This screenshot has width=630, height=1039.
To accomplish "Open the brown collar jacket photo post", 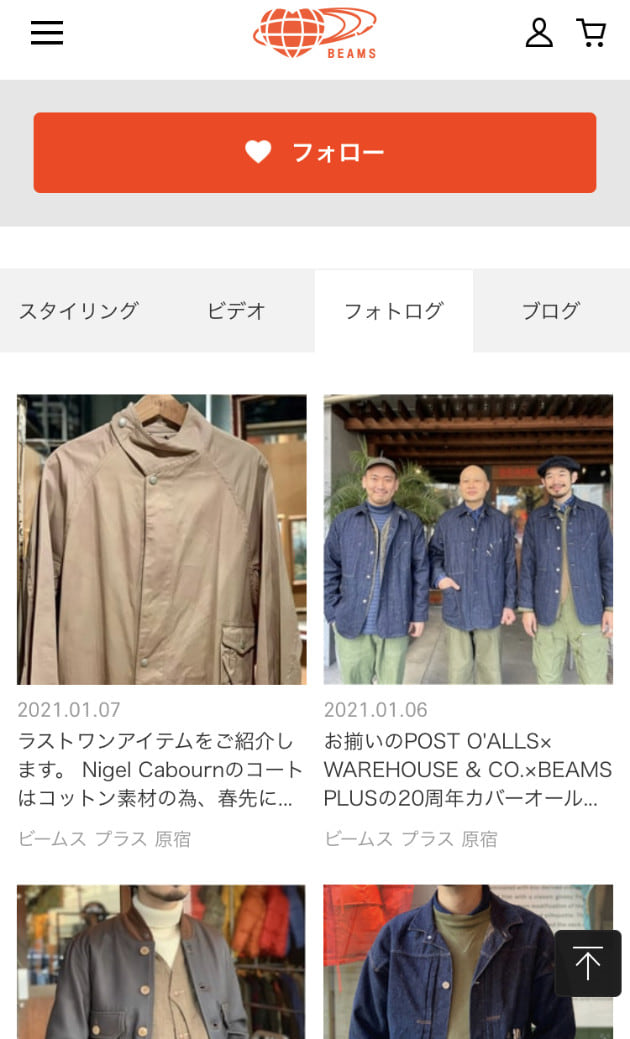I will [162, 960].
